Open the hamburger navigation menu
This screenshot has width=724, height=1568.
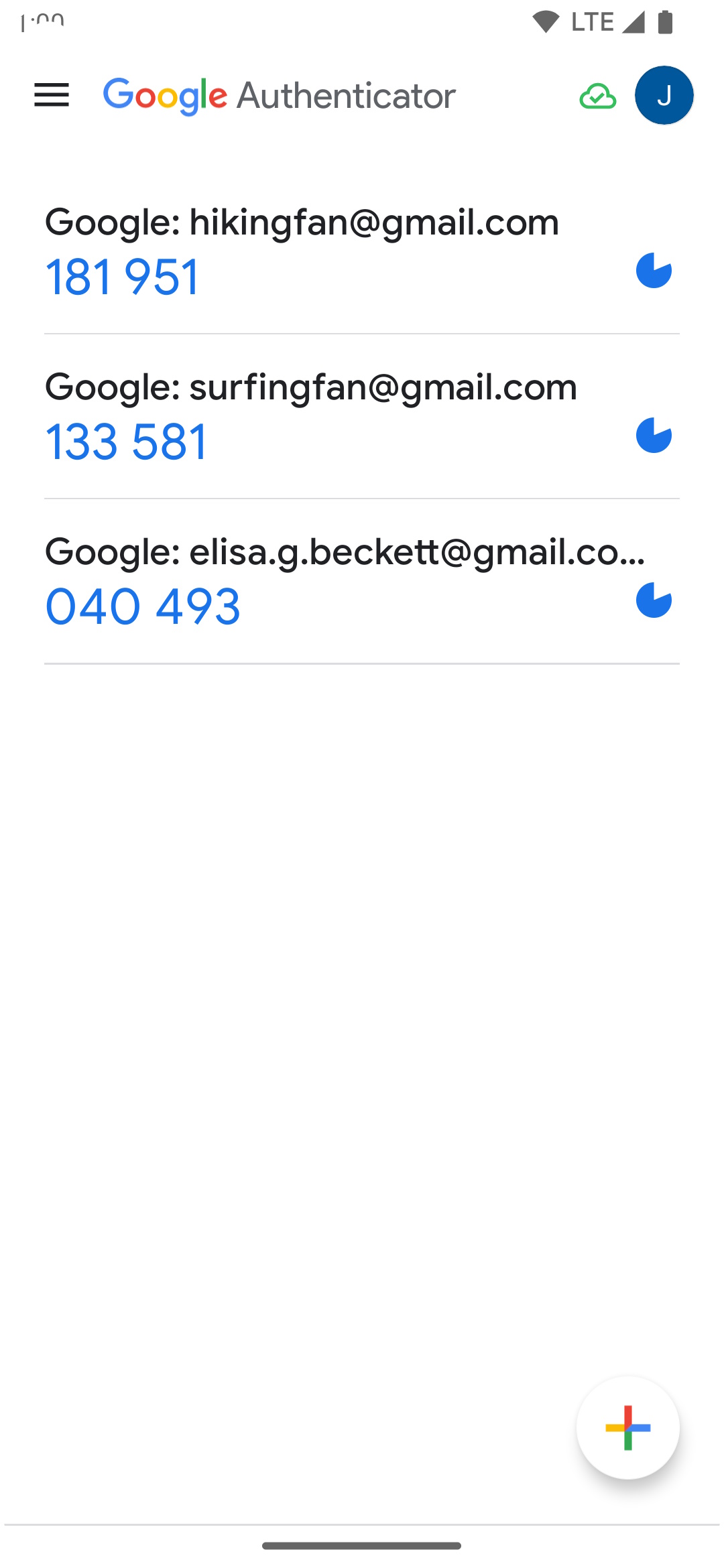coord(52,95)
